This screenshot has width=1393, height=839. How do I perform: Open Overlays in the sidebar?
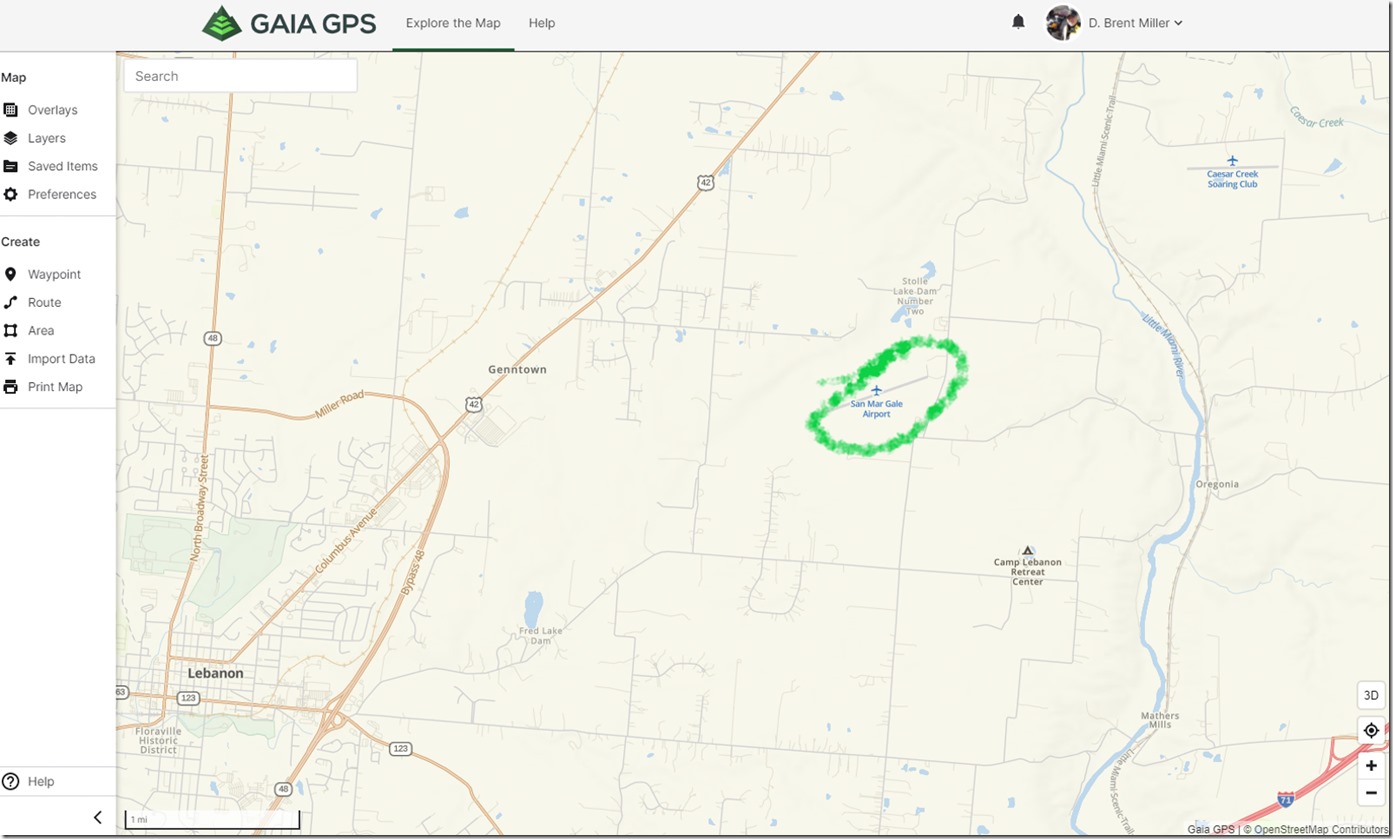(52, 110)
